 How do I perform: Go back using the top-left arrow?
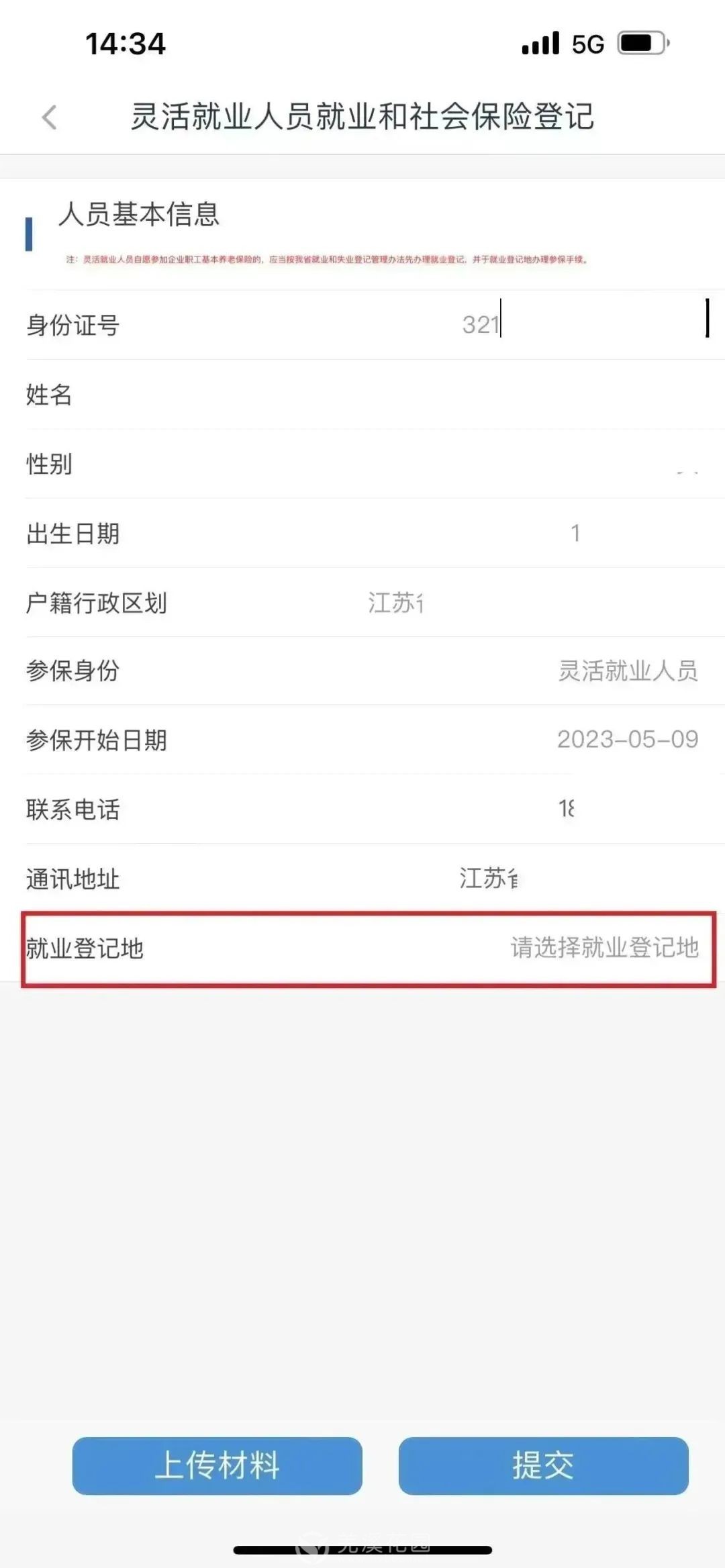(x=49, y=117)
